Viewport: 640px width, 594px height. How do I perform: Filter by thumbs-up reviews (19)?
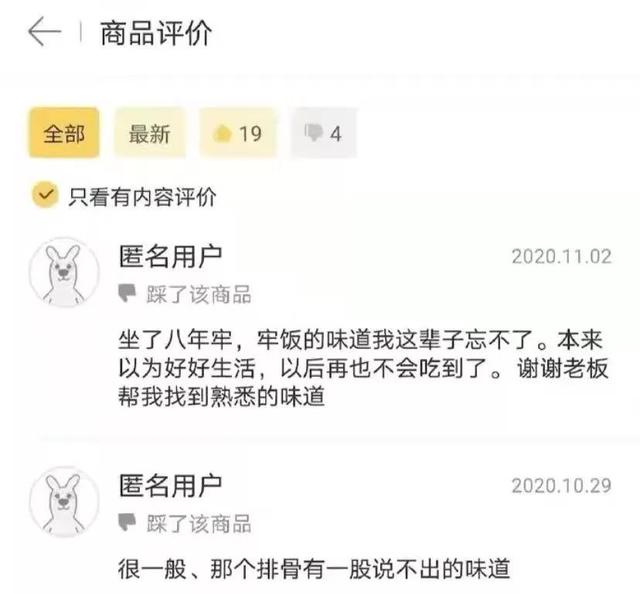pos(238,133)
